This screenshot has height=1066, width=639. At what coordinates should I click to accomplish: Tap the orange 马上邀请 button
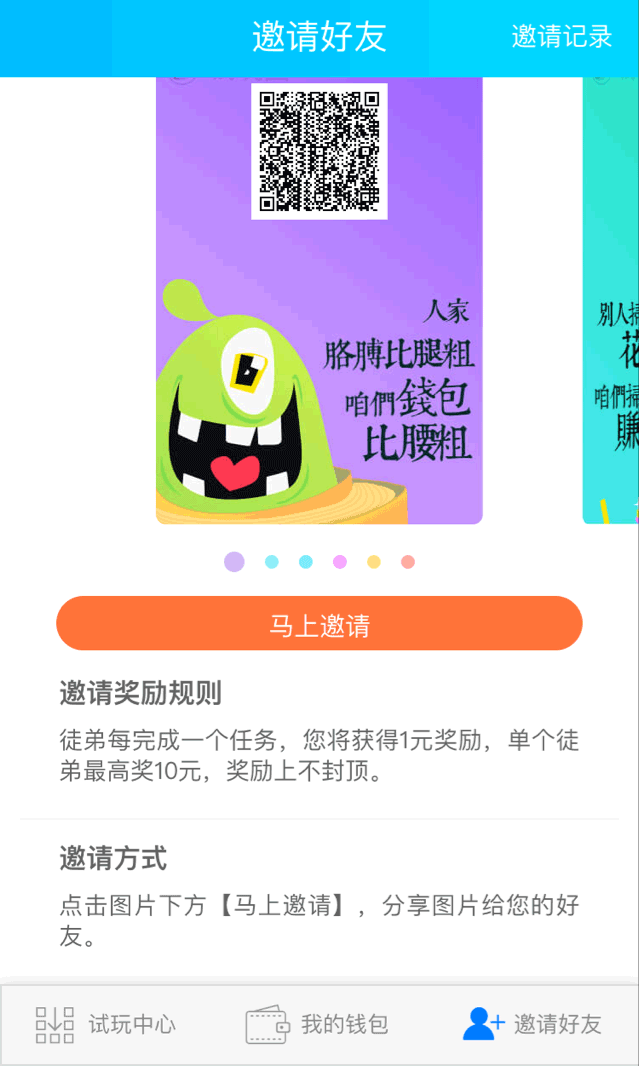coord(320,623)
